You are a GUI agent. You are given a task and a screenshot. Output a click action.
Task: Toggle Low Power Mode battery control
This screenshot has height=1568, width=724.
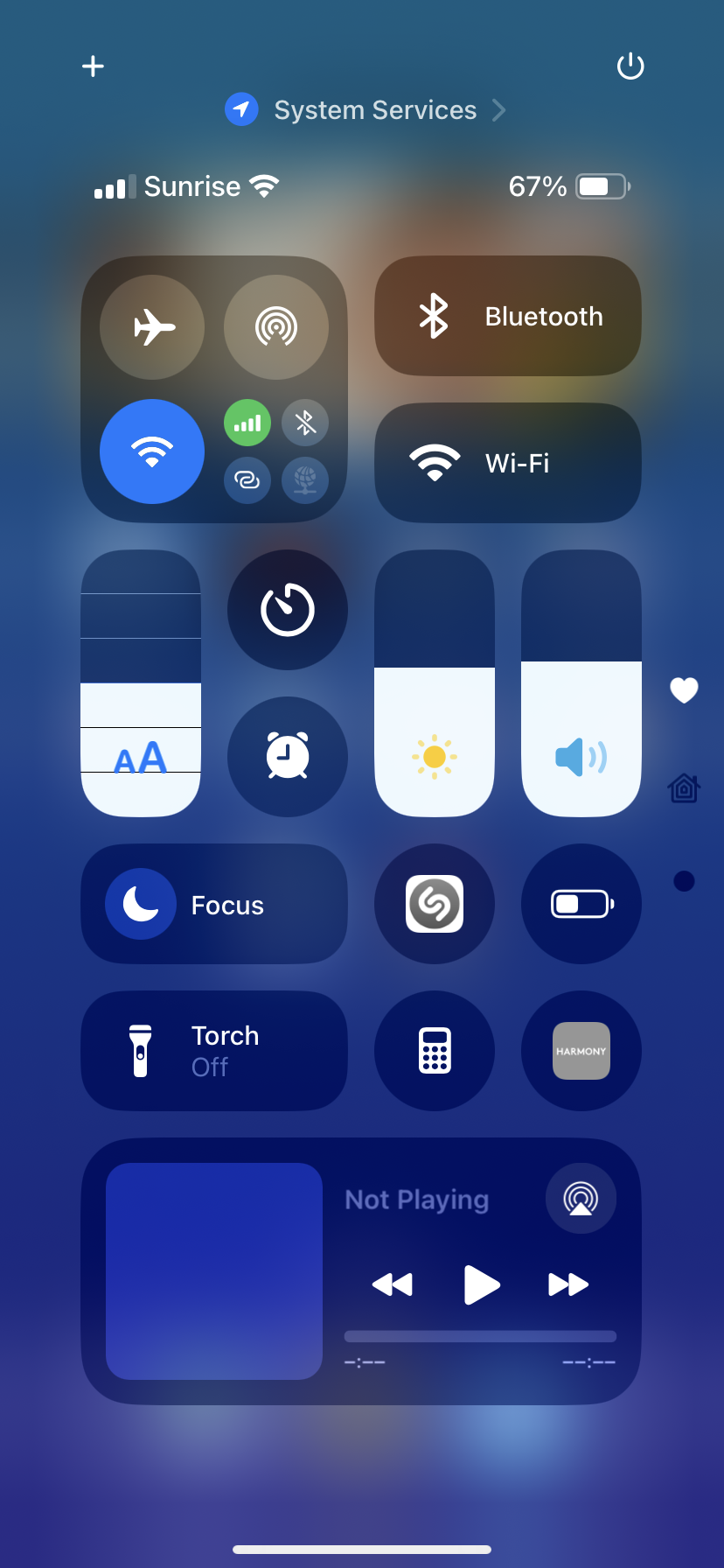(x=581, y=904)
